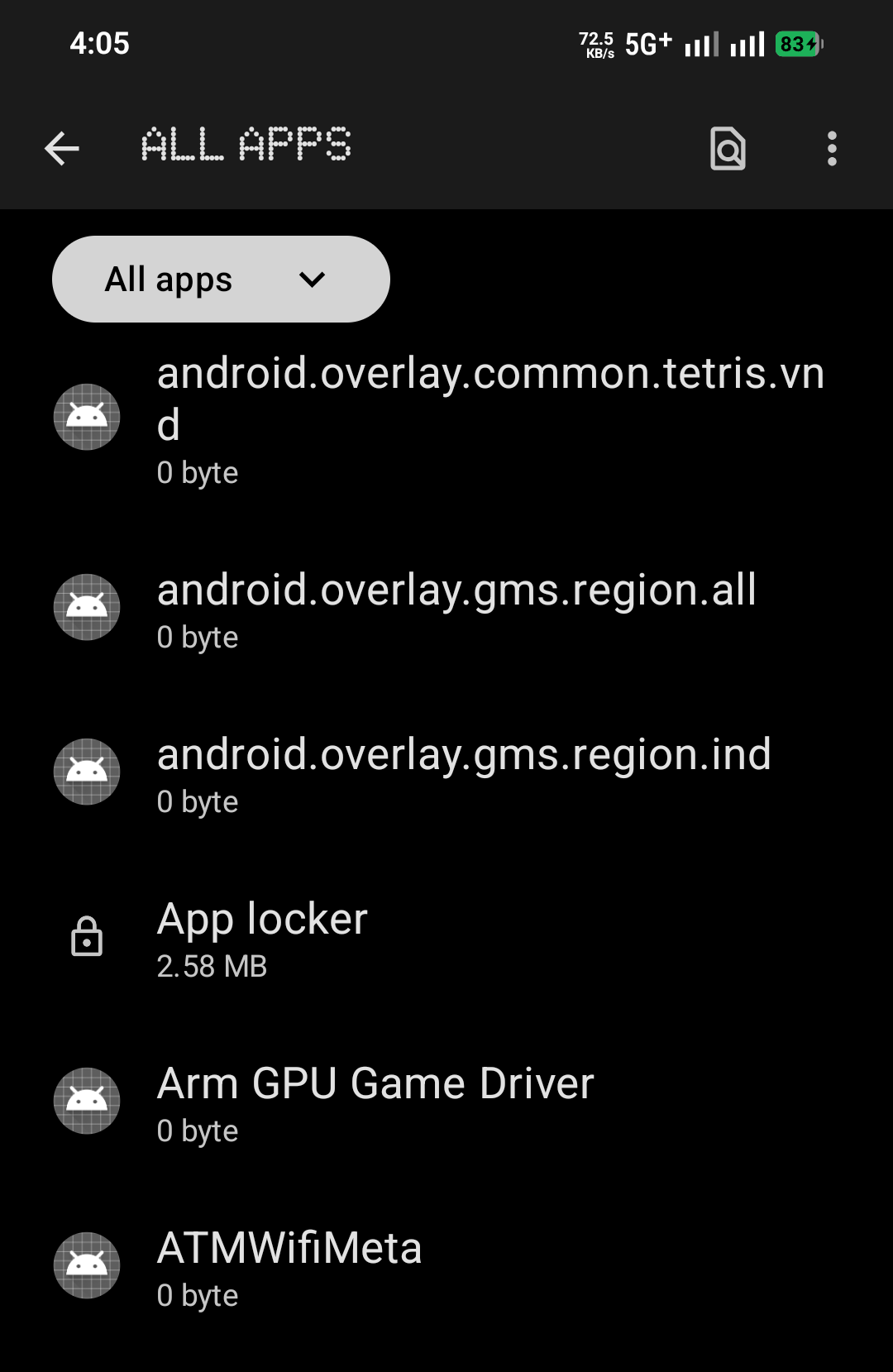Open android.overlay.gms.region.all app info
This screenshot has height=1372, width=893.
(x=446, y=609)
